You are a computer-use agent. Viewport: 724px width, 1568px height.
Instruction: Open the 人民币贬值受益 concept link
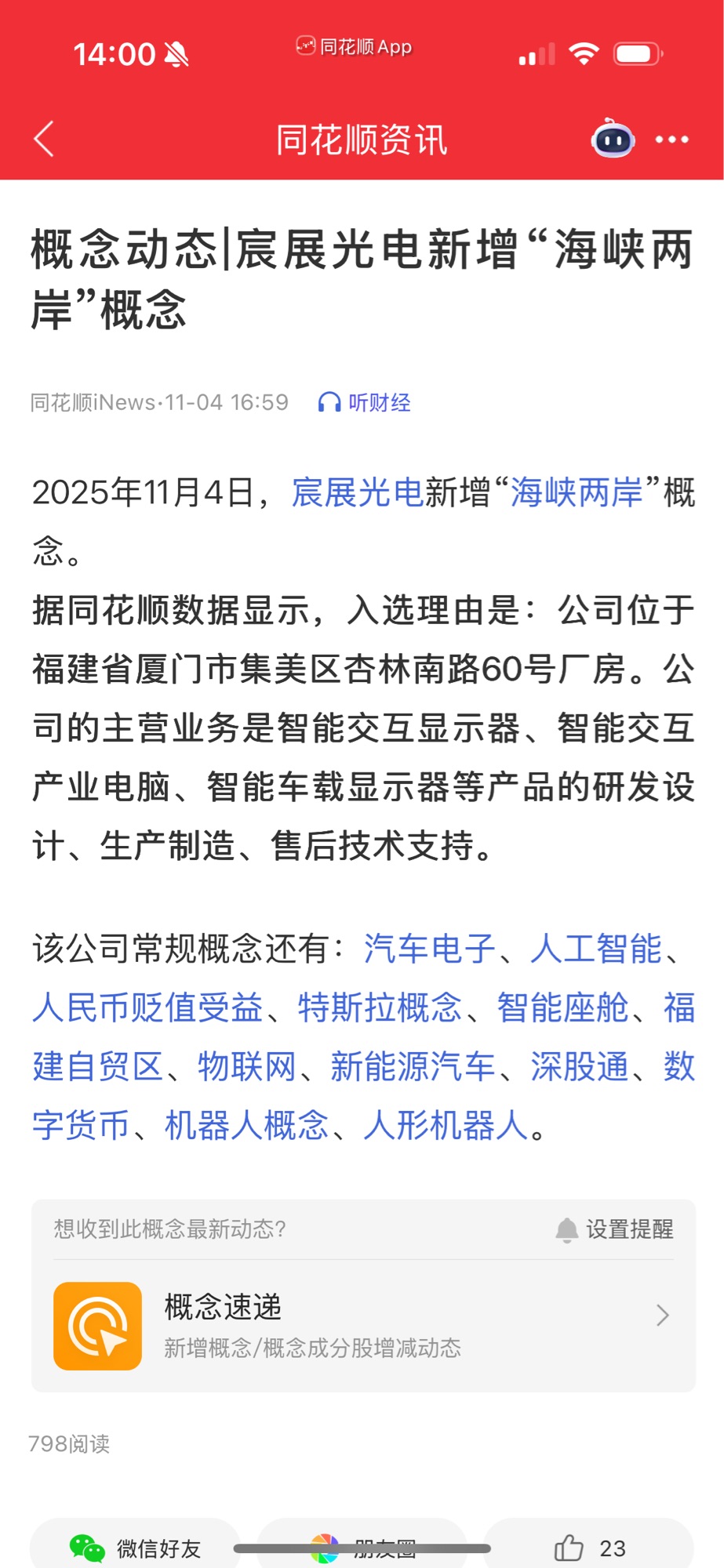pyautogui.click(x=147, y=1007)
